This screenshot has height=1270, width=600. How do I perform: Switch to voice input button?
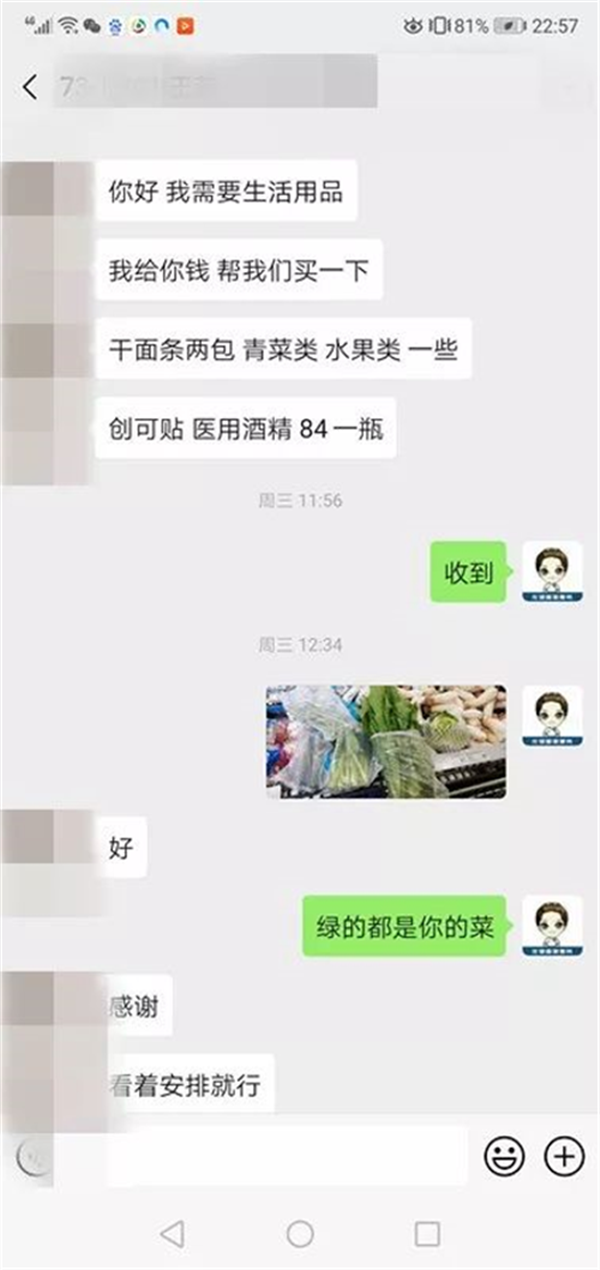pyautogui.click(x=33, y=1157)
